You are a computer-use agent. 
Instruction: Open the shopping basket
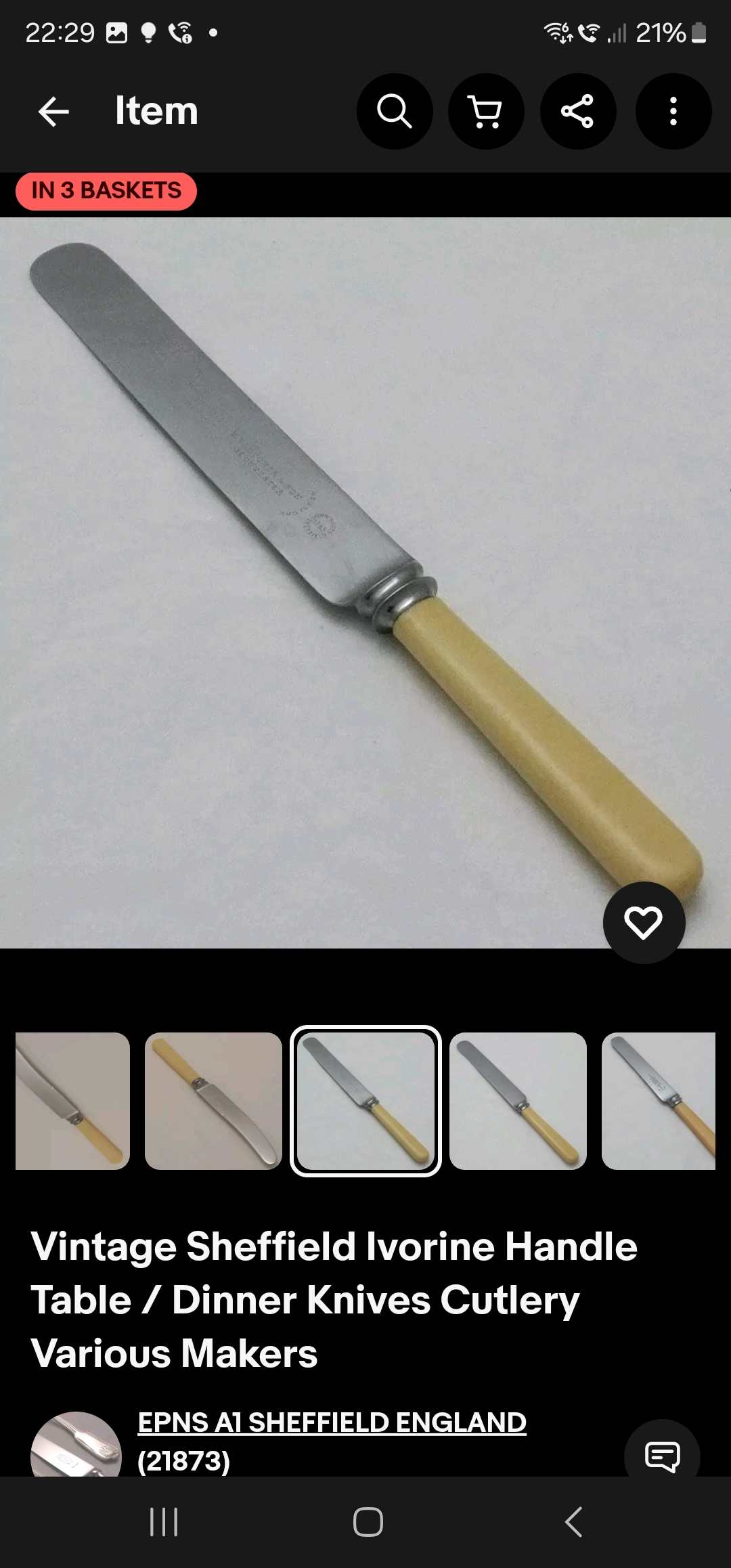pos(486,112)
